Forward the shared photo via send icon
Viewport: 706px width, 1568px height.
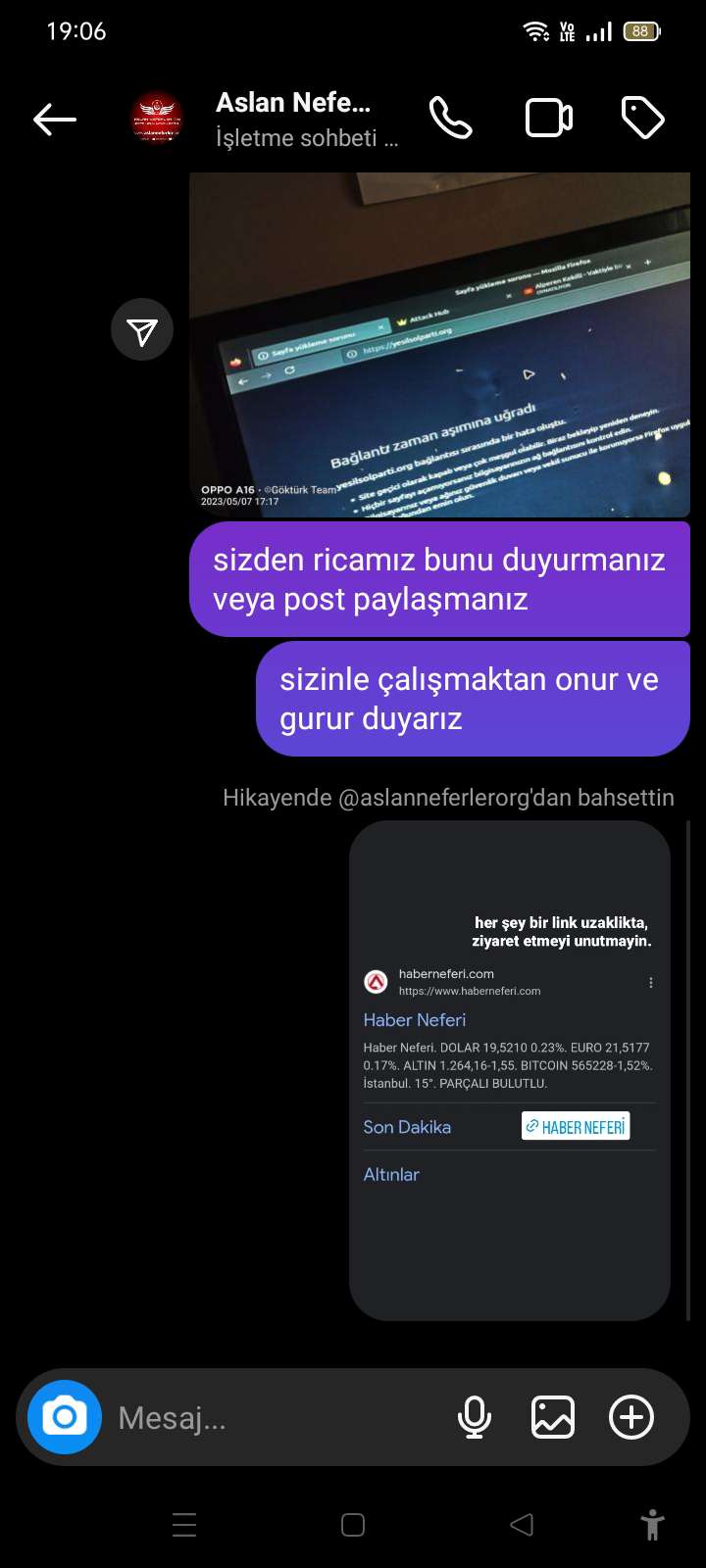[142, 329]
